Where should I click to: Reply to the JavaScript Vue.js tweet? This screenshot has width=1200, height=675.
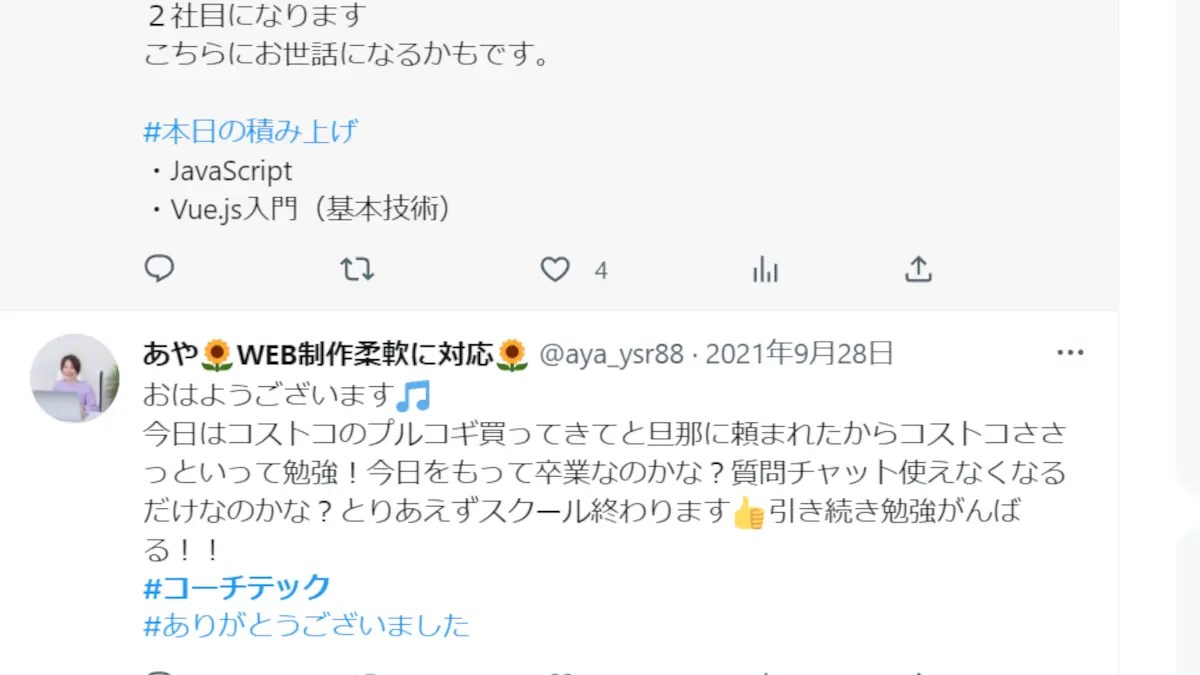point(160,269)
